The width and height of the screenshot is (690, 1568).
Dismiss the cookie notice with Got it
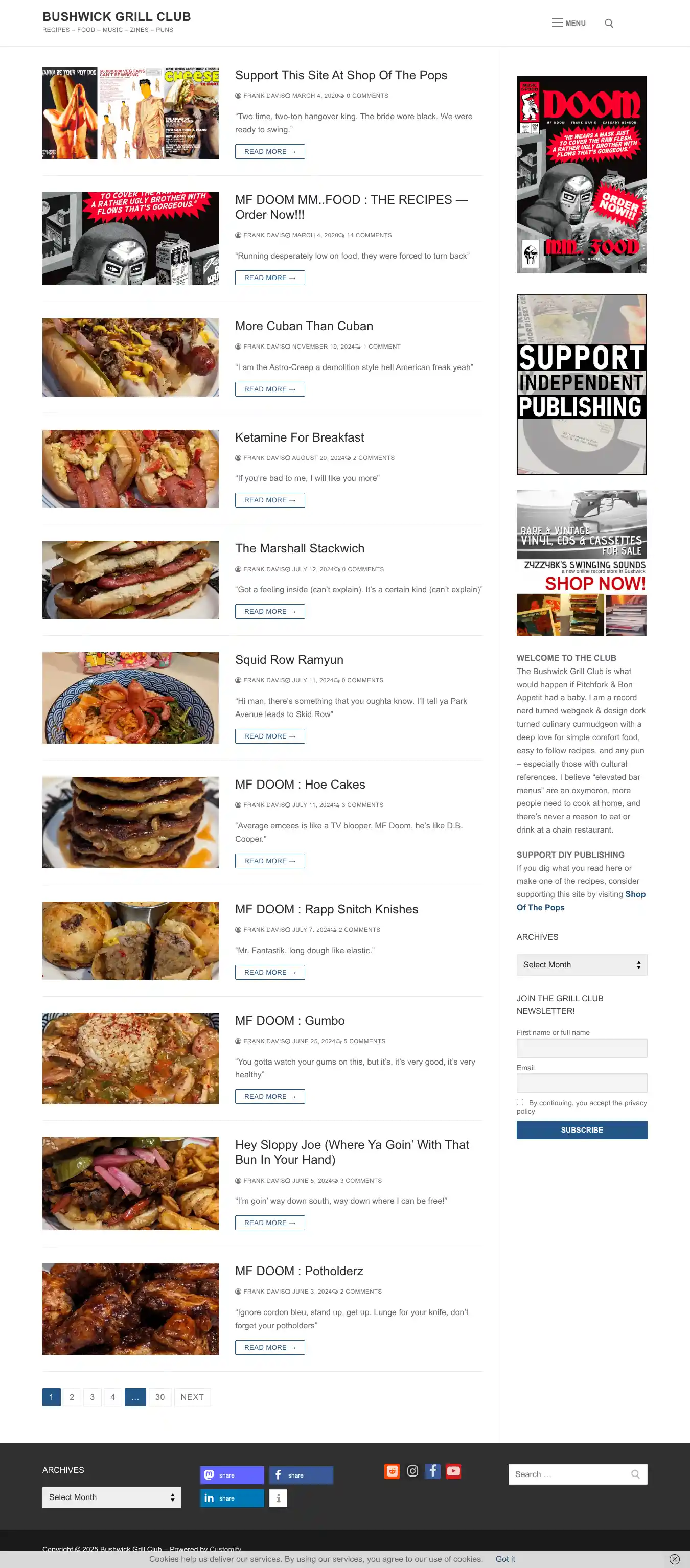[505, 1559]
